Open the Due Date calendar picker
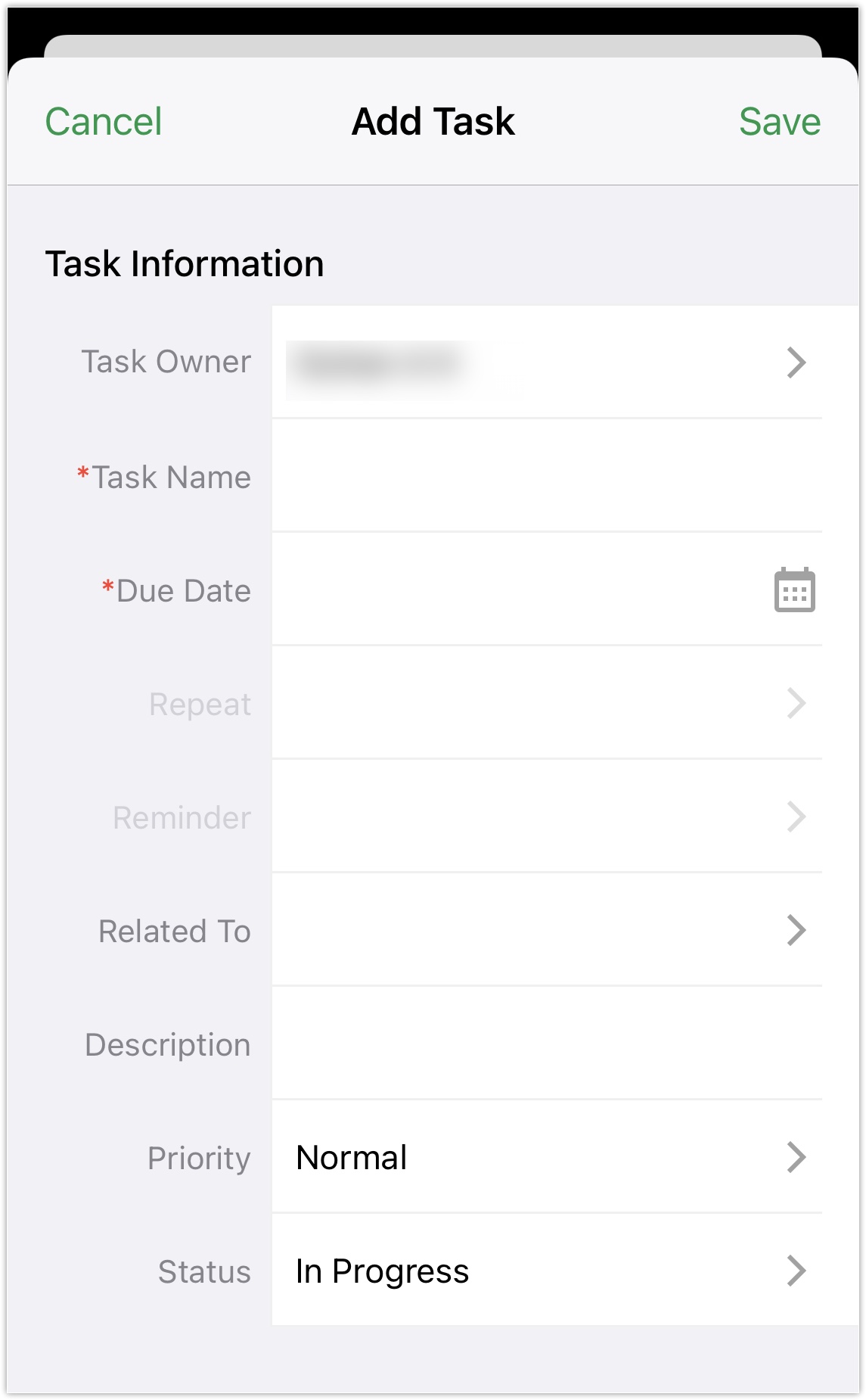866x1400 pixels. (794, 590)
